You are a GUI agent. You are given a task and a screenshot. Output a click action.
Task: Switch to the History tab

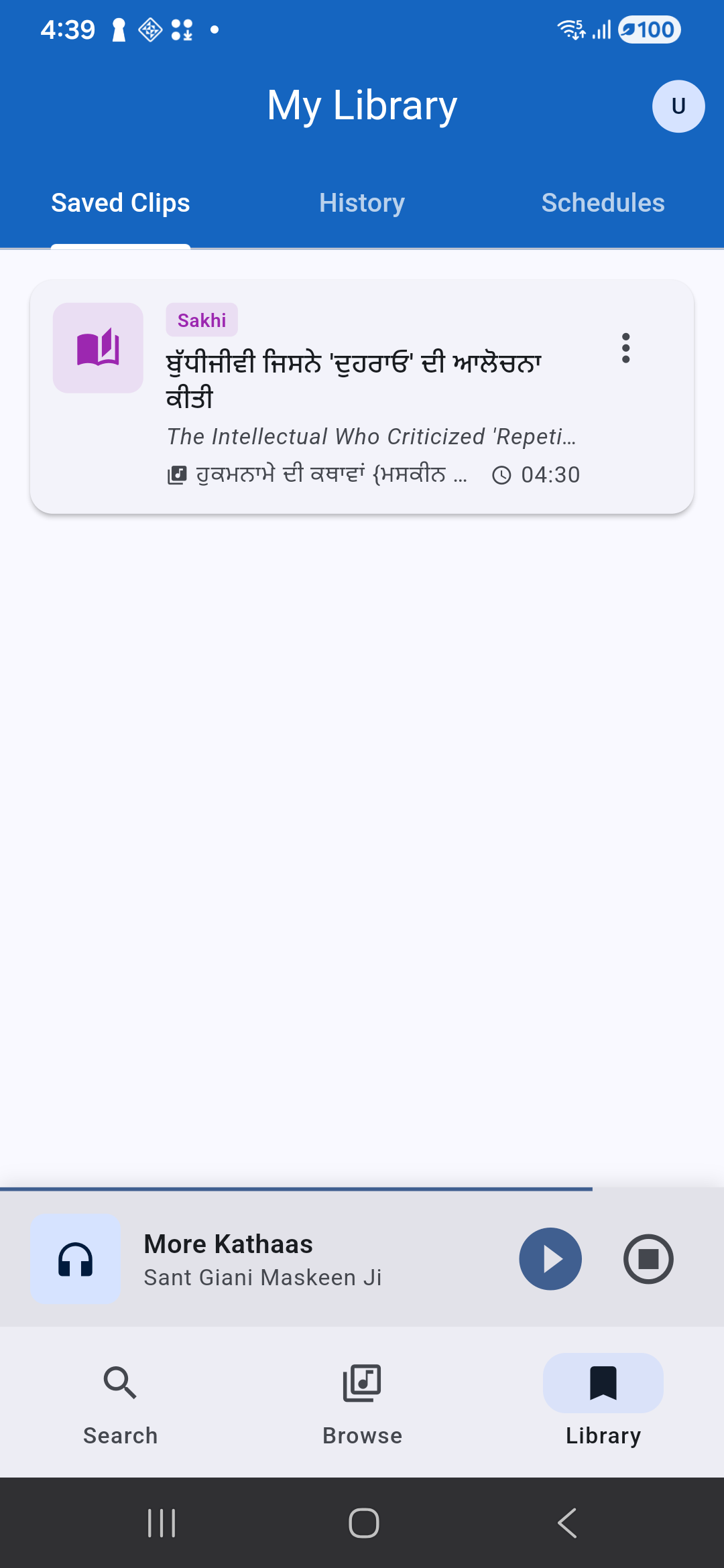(x=362, y=203)
